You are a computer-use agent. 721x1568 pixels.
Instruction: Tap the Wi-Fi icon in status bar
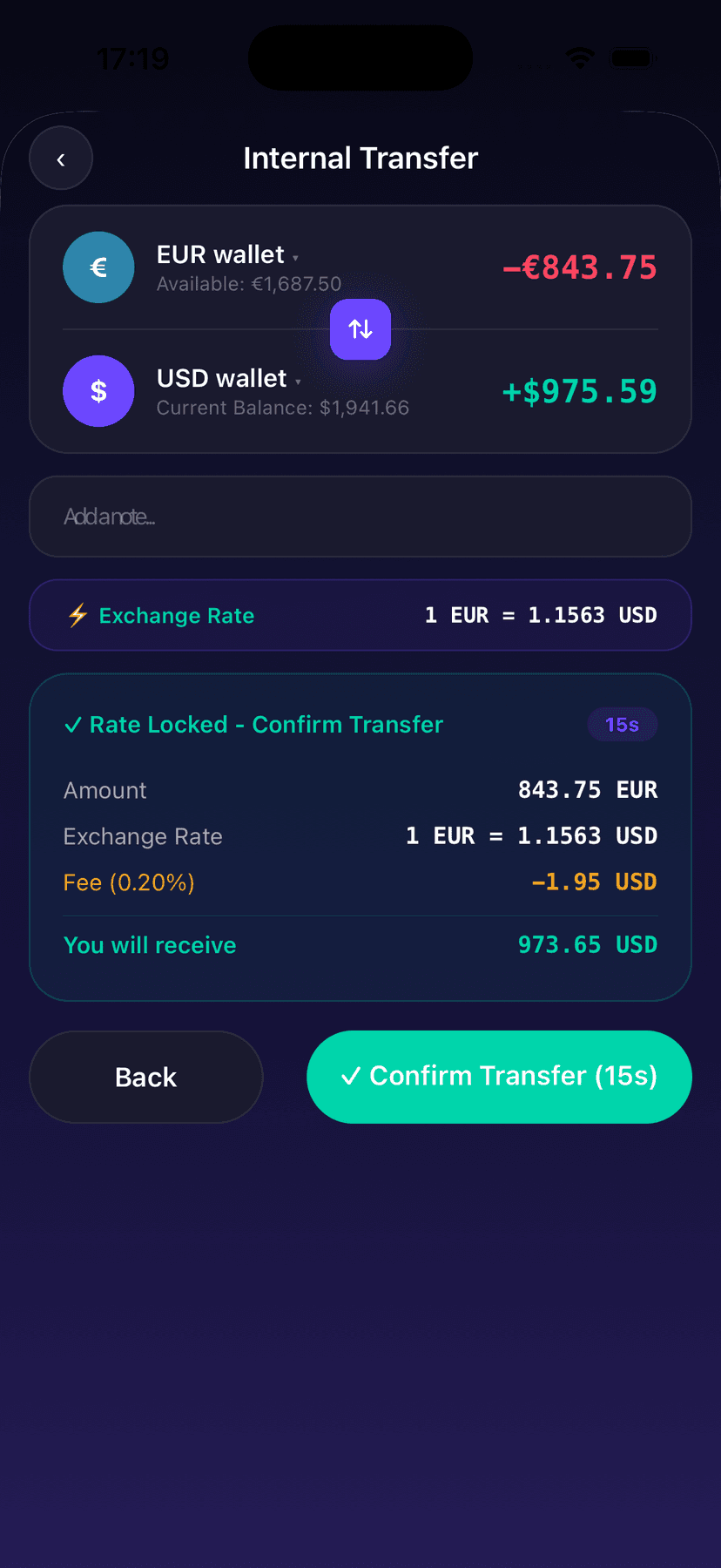(580, 57)
